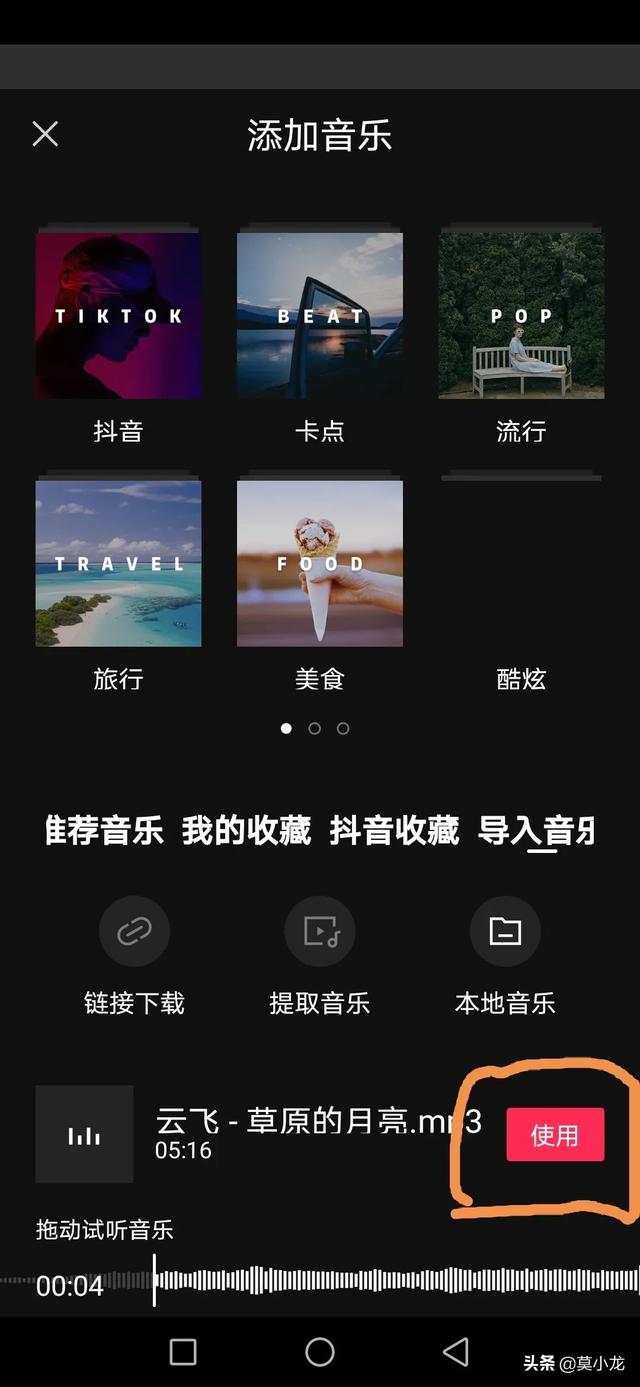The height and width of the screenshot is (1387, 640).
Task: Switch to the 我的收藏 tab
Action: (x=246, y=831)
